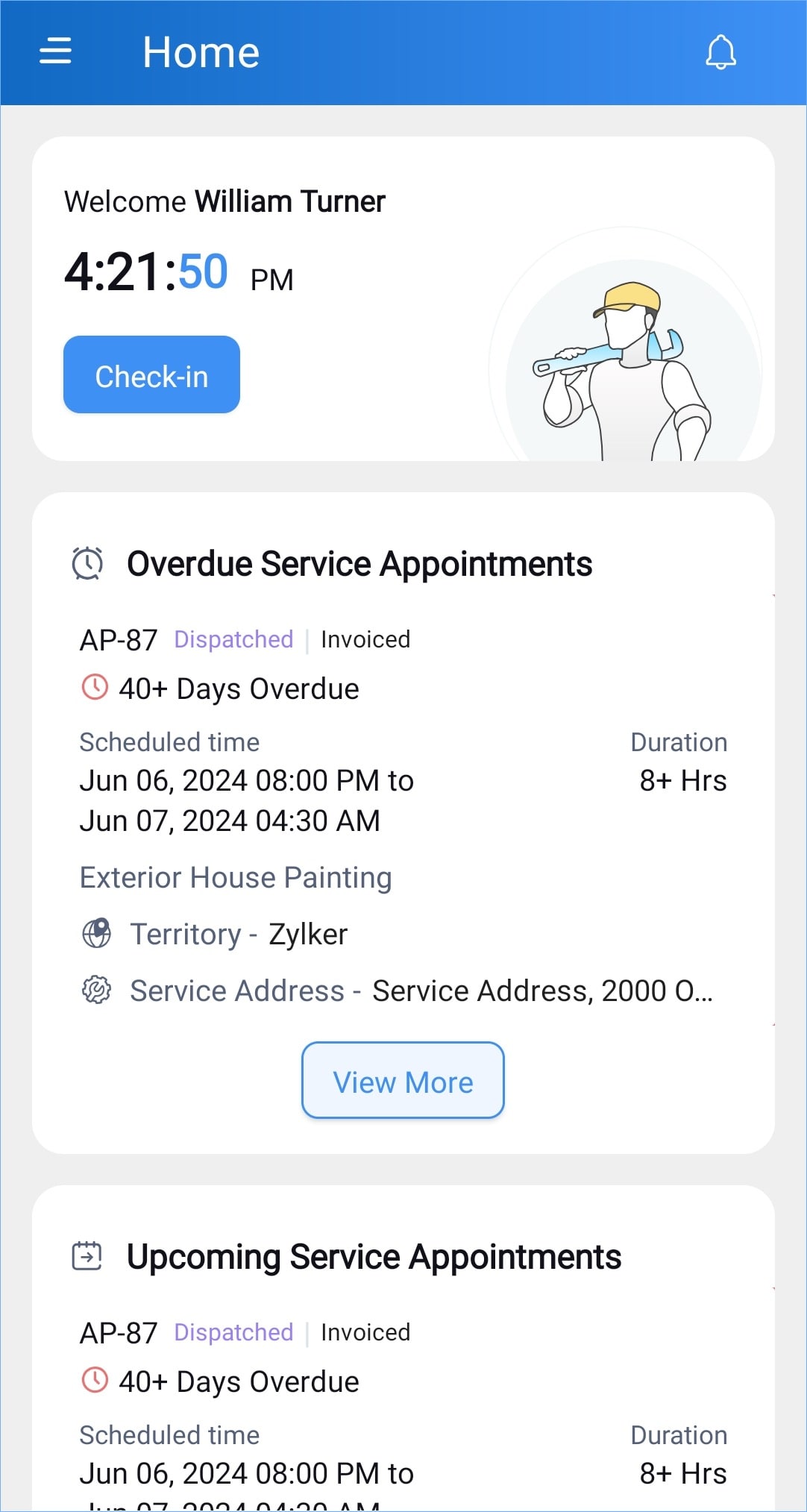
Task: View more overdue service appointments
Action: (403, 1080)
